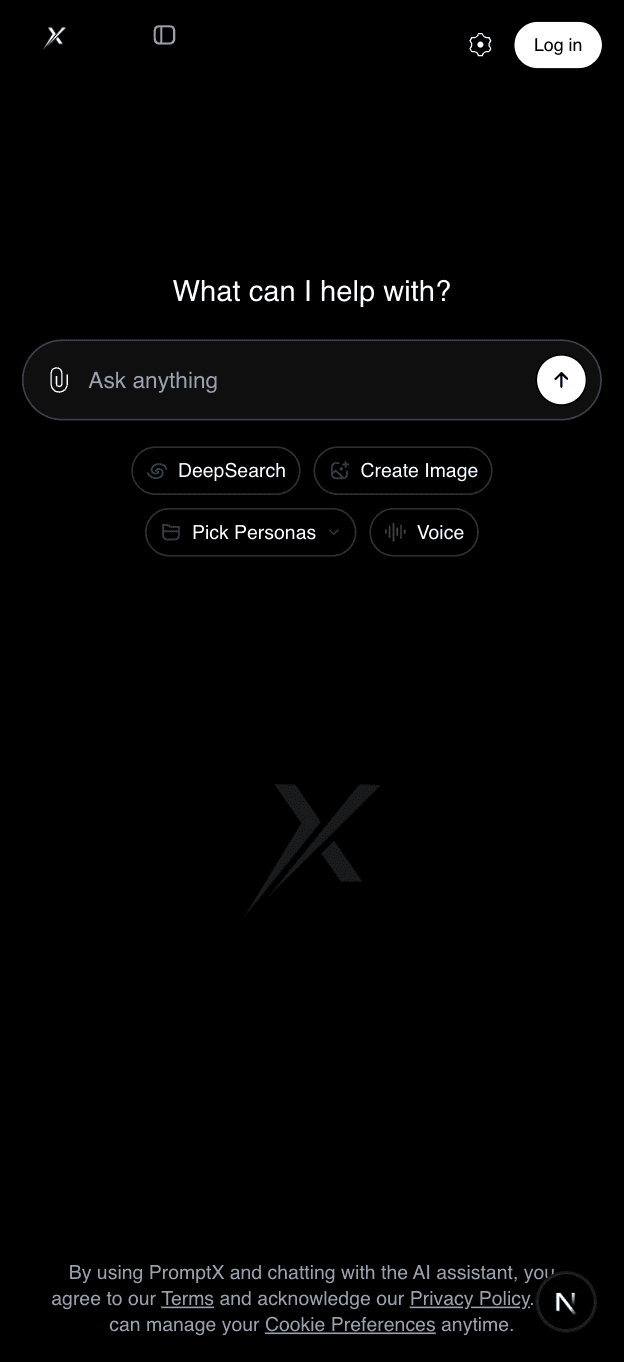Tap the Log in button
Image resolution: width=624 pixels, height=1362 pixels.
coord(557,45)
